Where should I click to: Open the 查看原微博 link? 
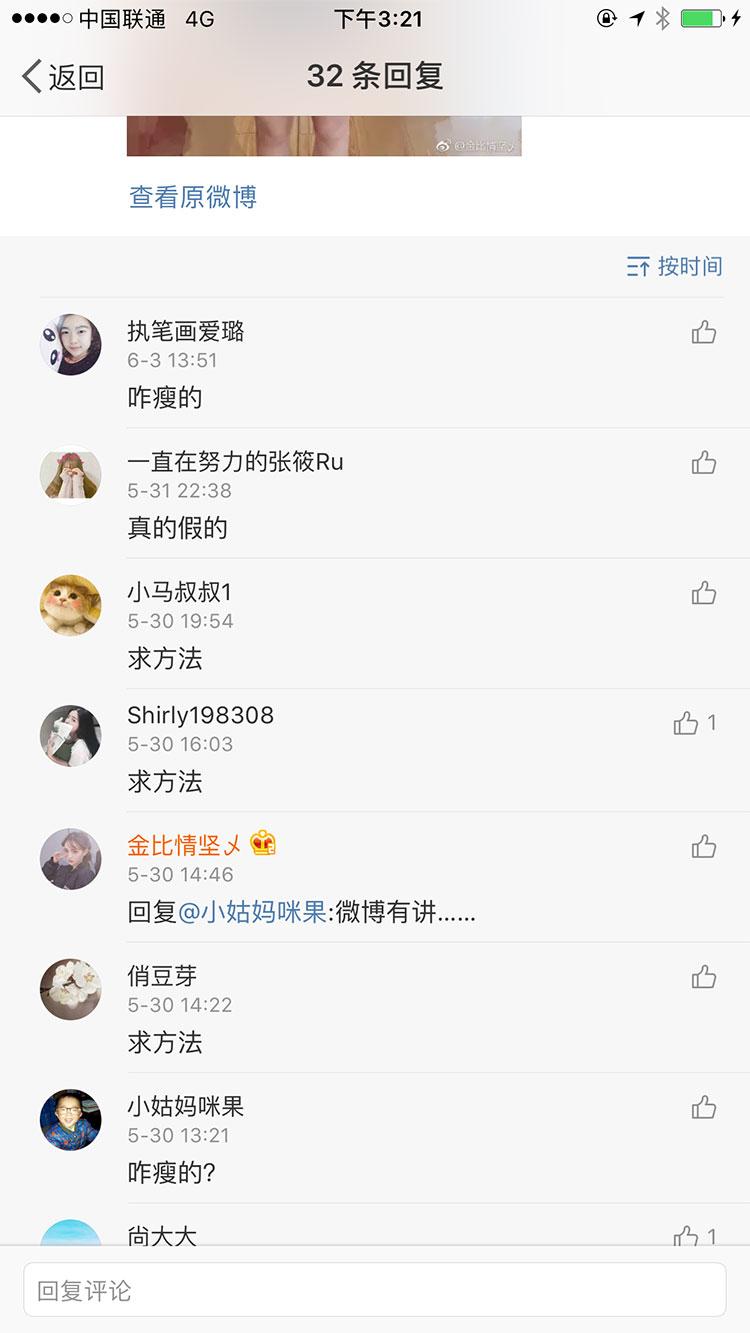pos(193,197)
